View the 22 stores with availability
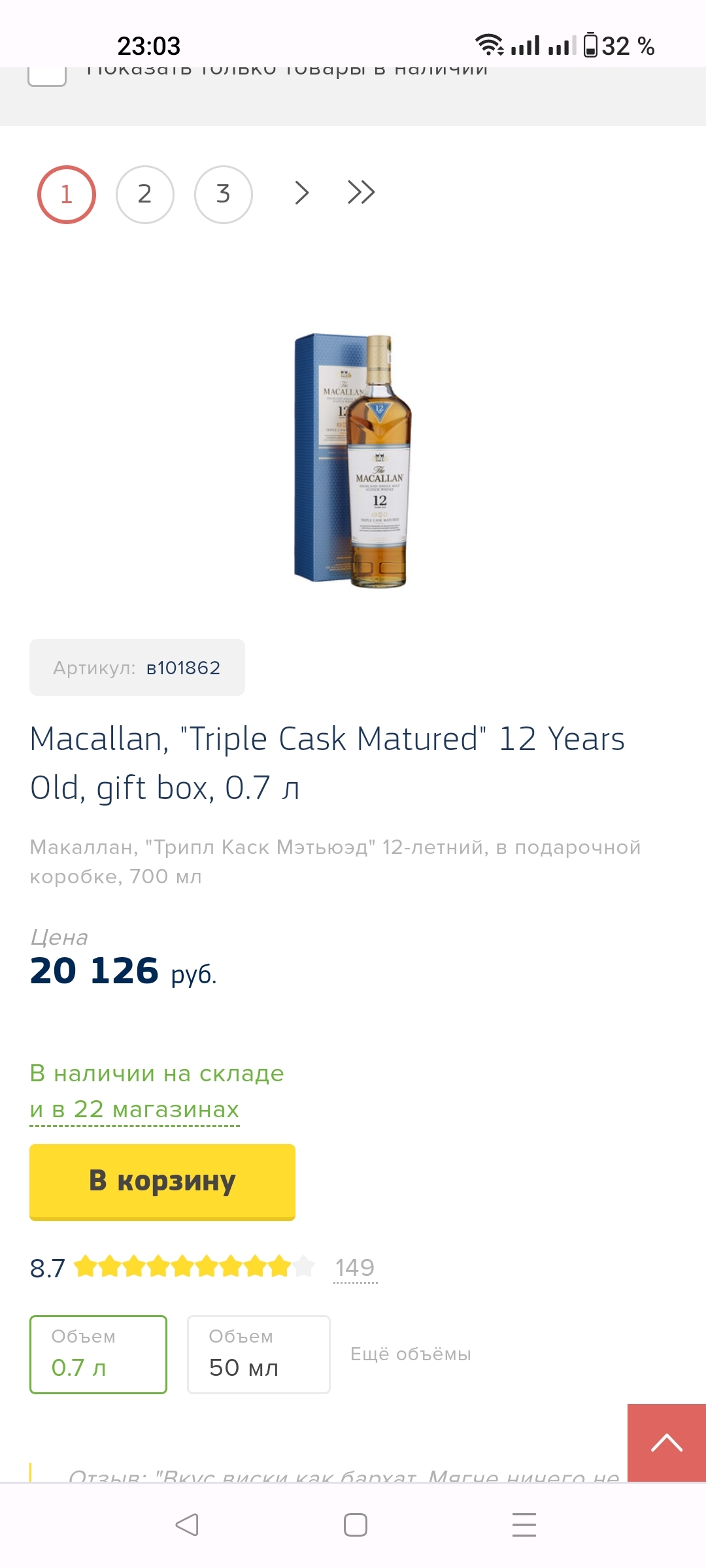The height and width of the screenshot is (1568, 706). [x=135, y=1109]
